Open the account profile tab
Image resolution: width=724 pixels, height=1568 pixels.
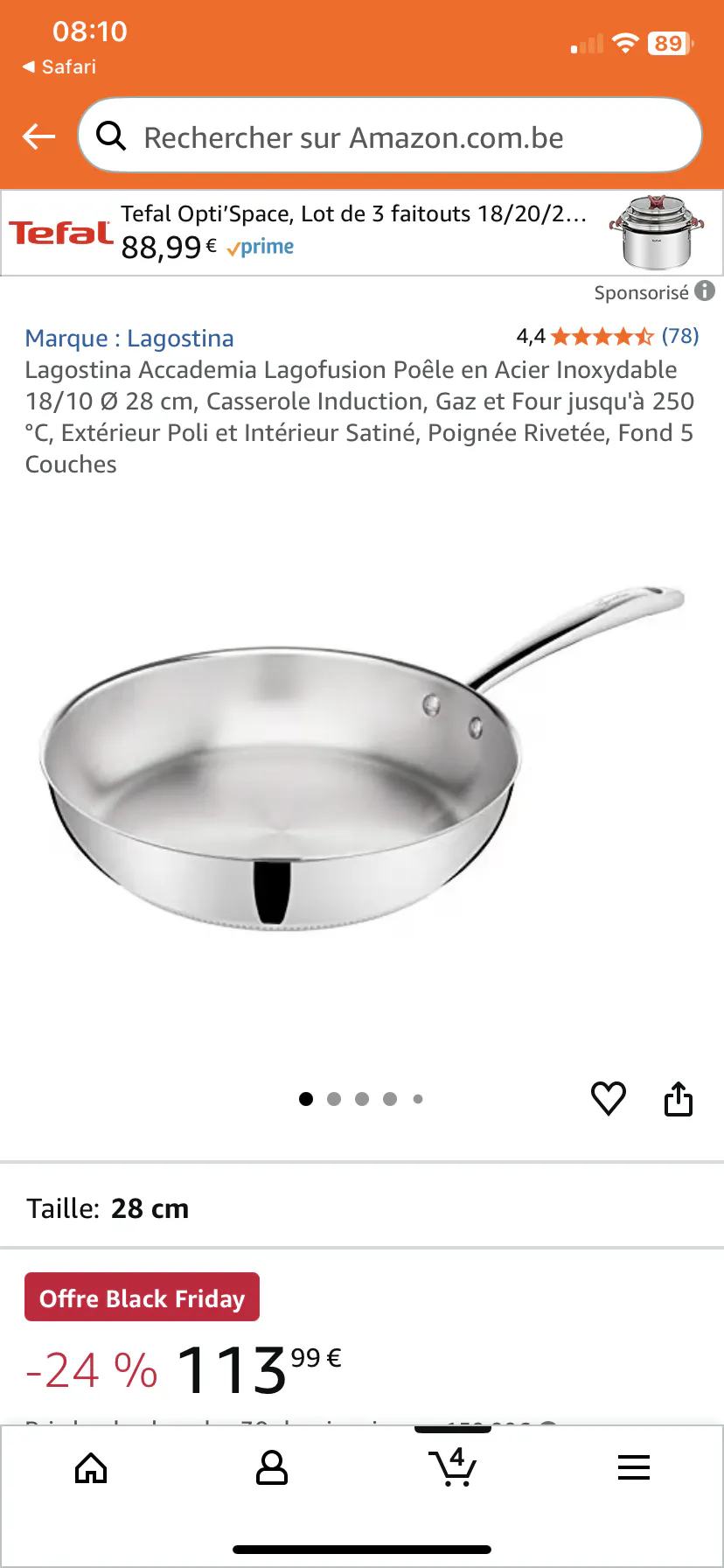(271, 1468)
